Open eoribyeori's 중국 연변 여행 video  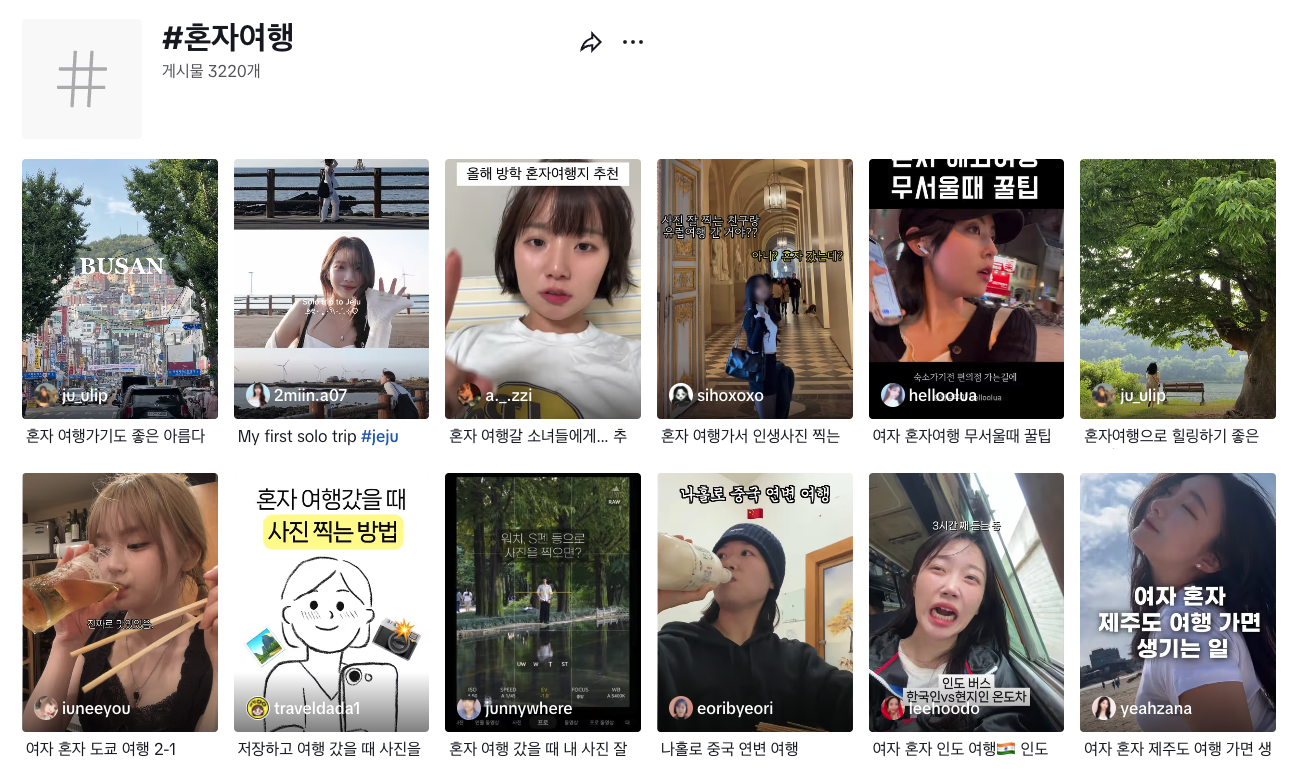pyautogui.click(x=754, y=602)
